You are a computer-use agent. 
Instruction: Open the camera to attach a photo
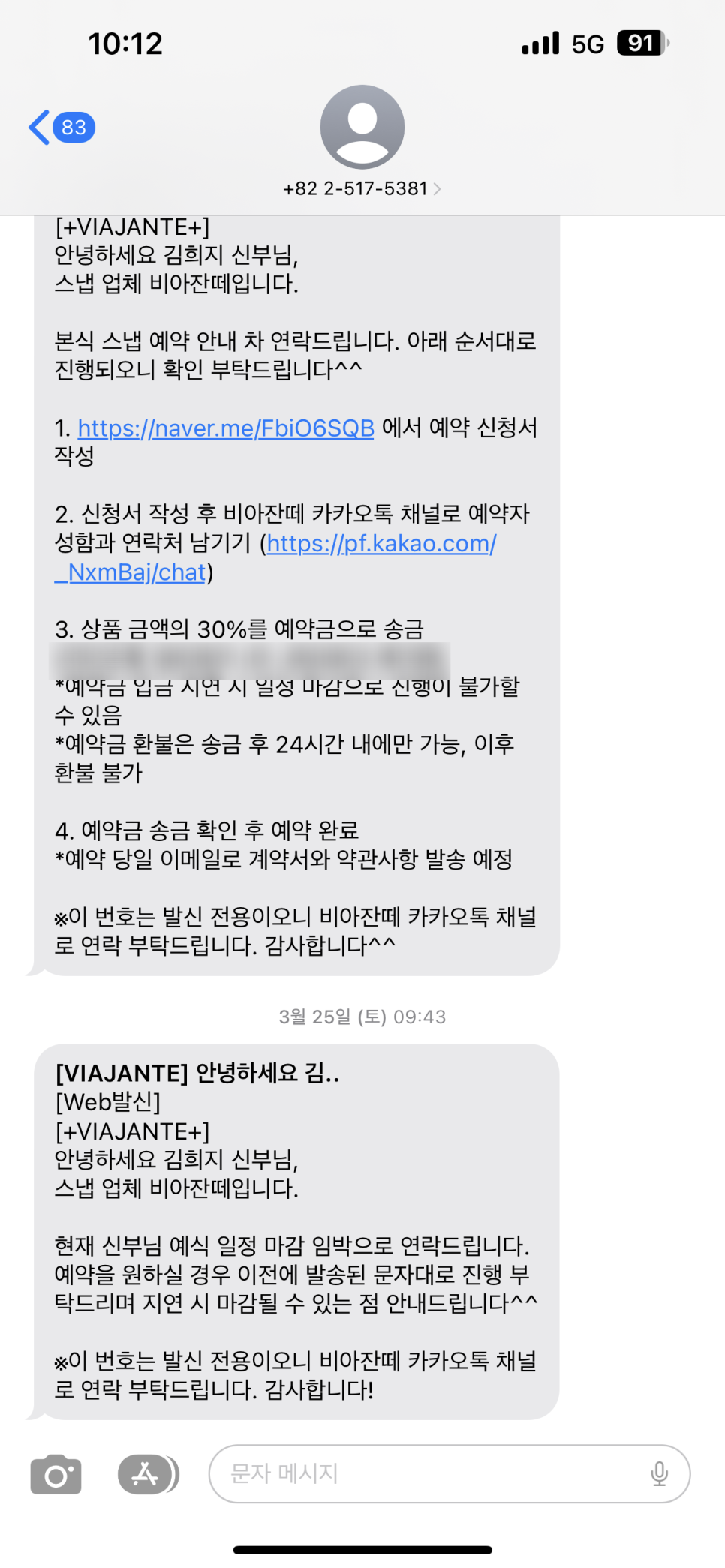click(x=56, y=1474)
